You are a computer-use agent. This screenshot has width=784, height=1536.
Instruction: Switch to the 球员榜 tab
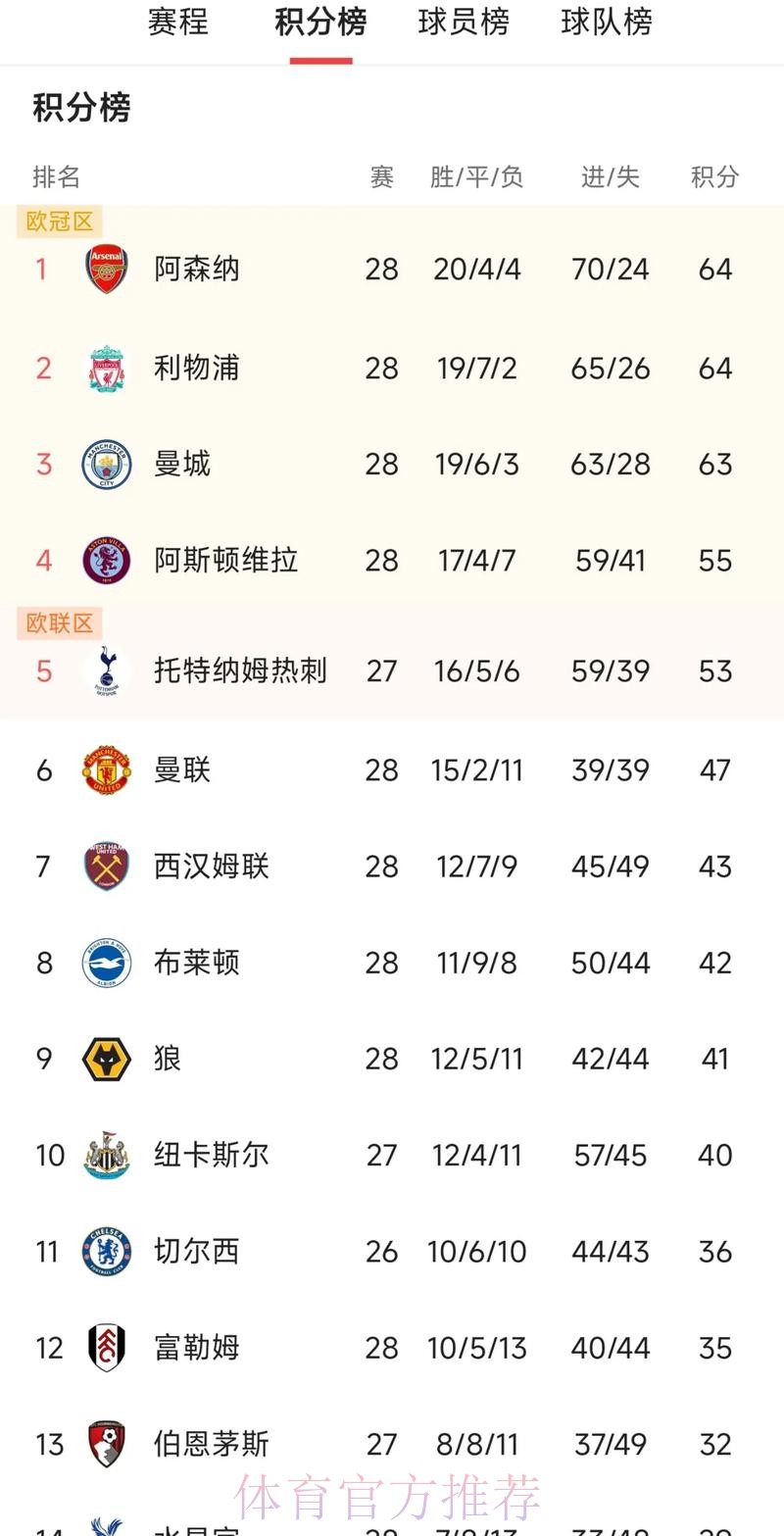(464, 23)
